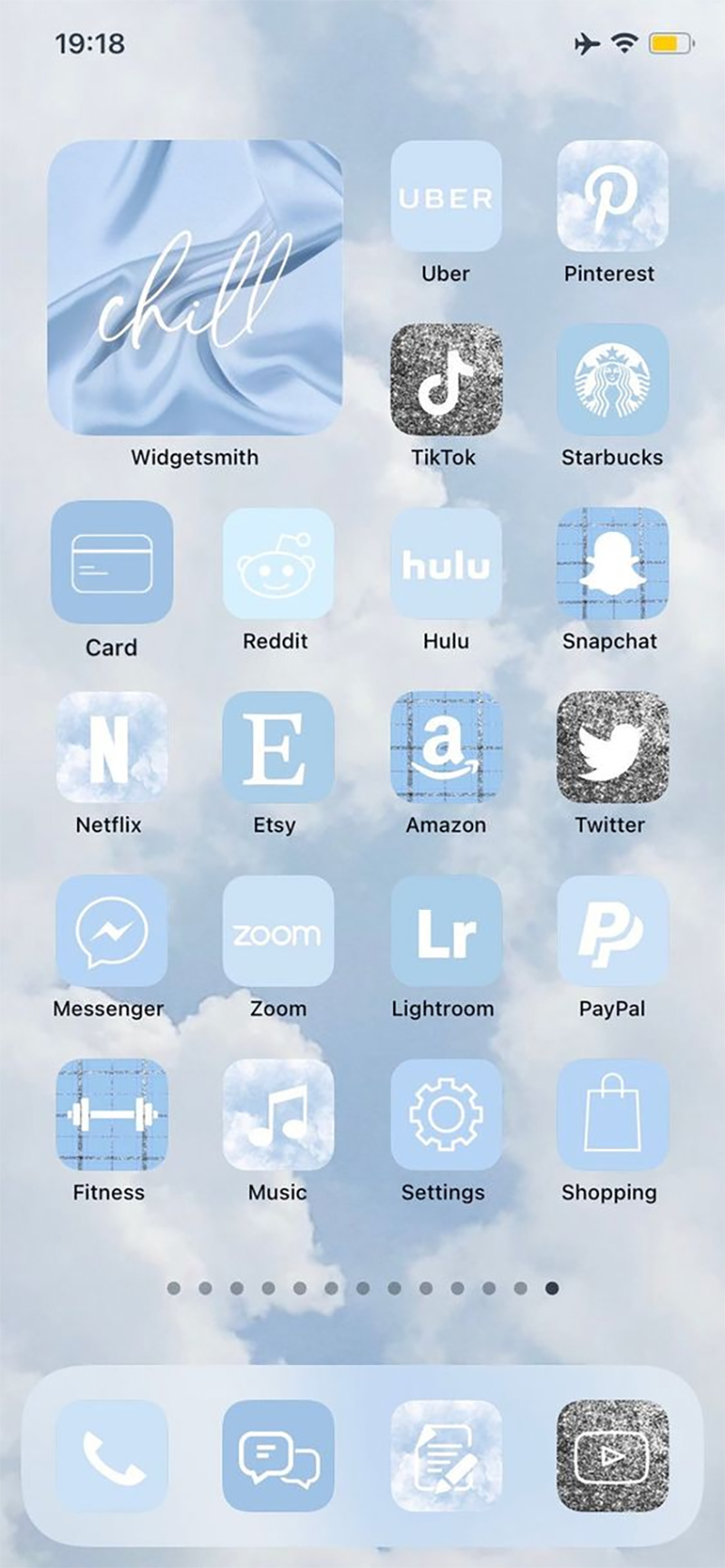The width and height of the screenshot is (725, 1568).
Task: Start a Zoom meeting app
Action: point(278,932)
